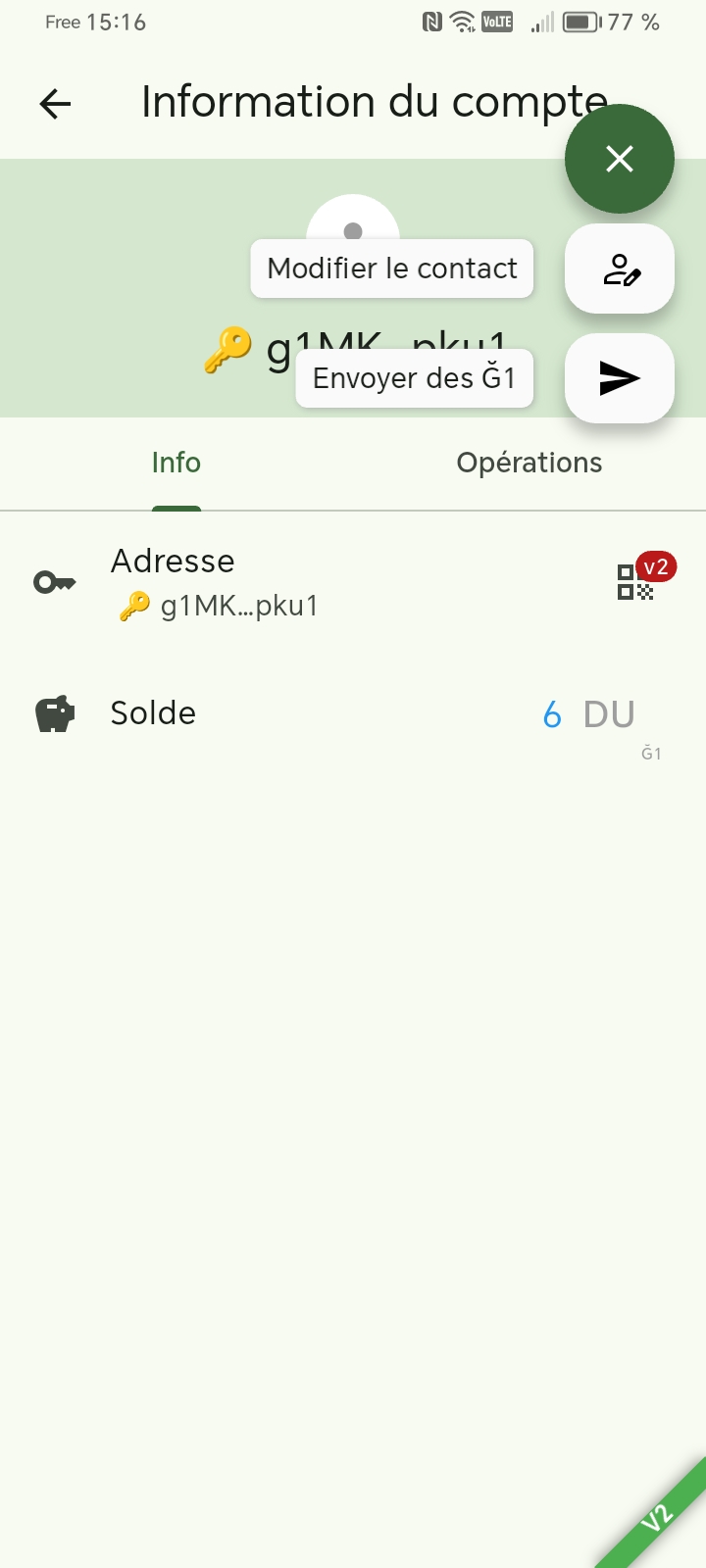Tap the edit contact icon button
Viewport: 706px width, 1568px height.
point(620,269)
